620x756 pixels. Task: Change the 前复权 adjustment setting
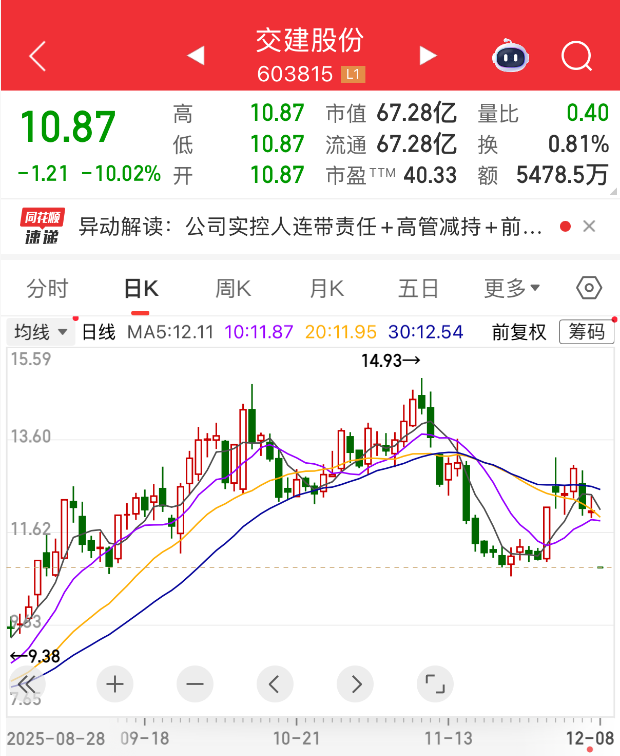pos(519,332)
